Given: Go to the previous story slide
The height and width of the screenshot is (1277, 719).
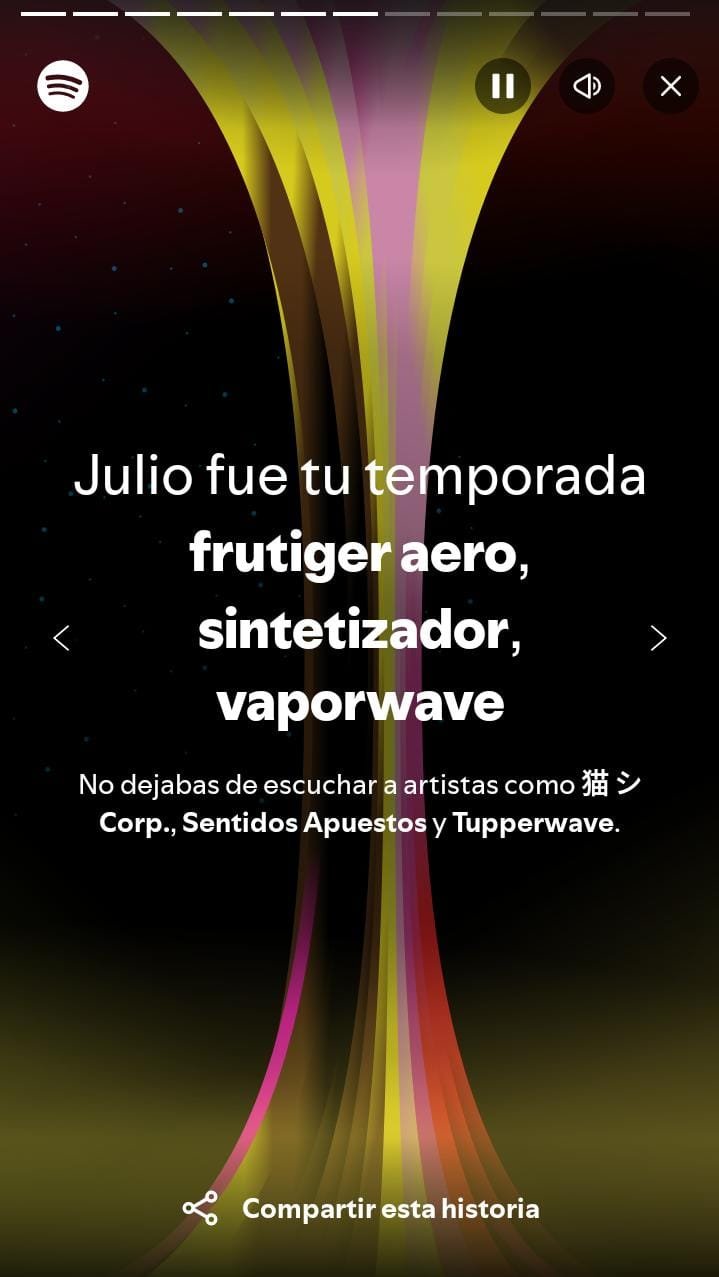Looking at the screenshot, I should (61, 638).
